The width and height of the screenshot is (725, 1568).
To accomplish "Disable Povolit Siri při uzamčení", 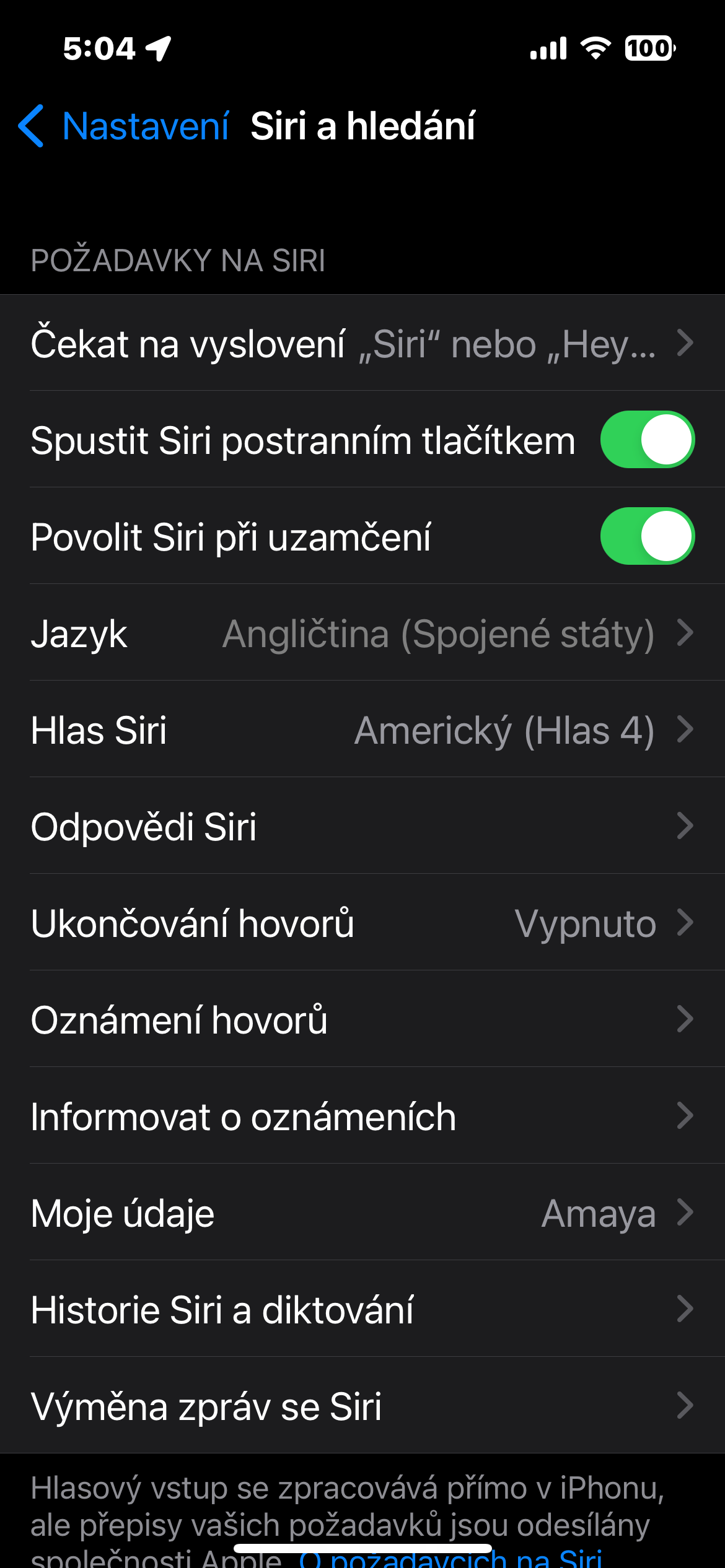I will tap(647, 536).
